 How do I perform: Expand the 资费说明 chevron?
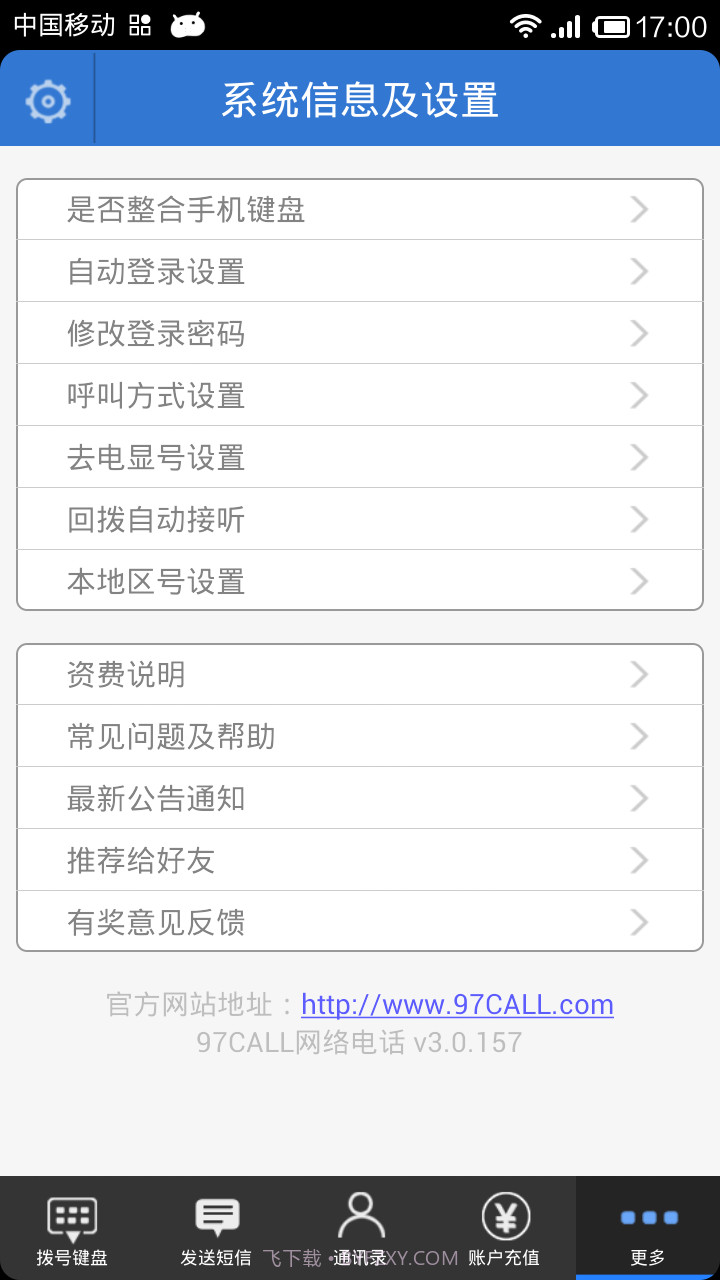coord(639,674)
